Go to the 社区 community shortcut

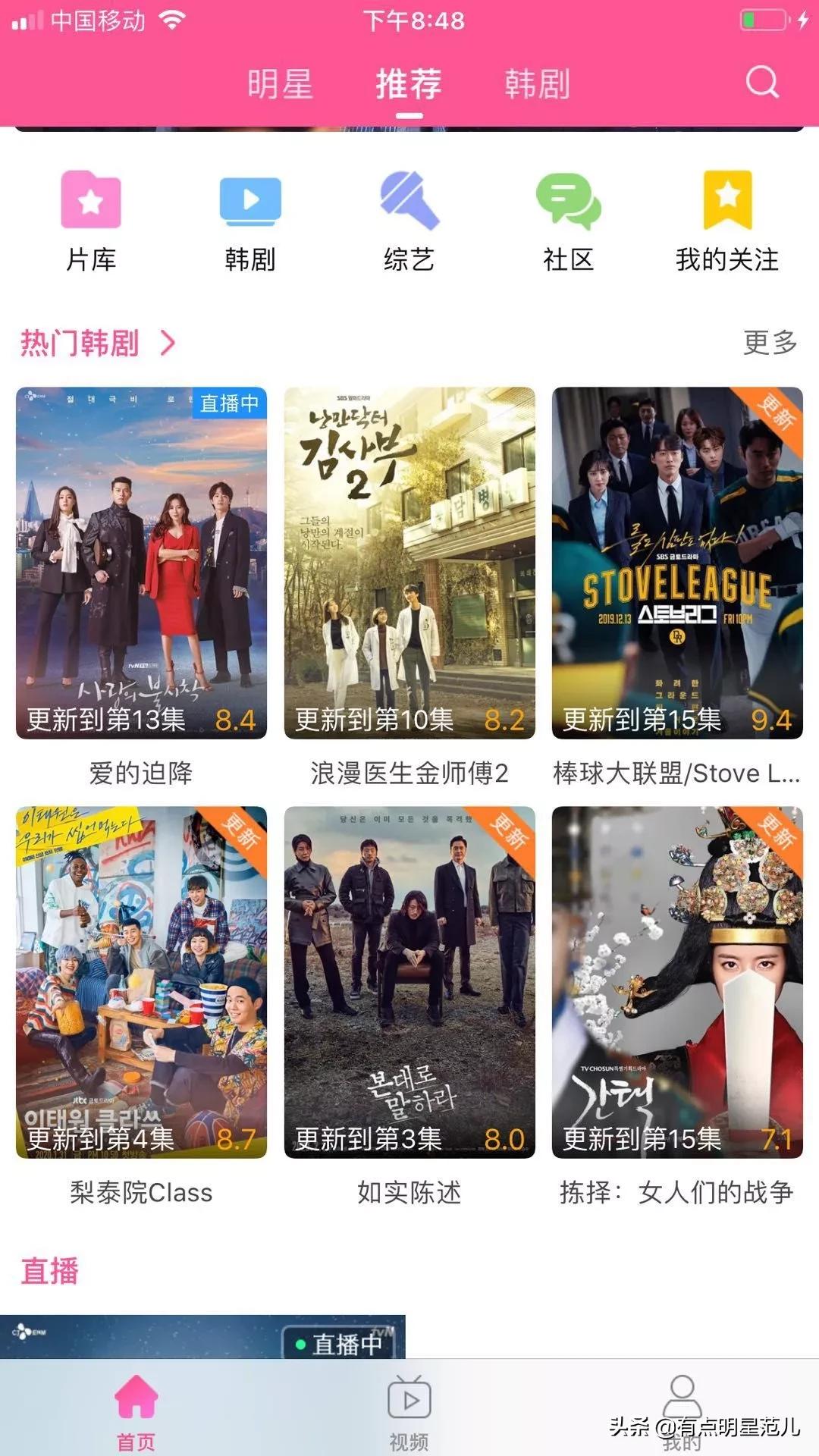pyautogui.click(x=568, y=220)
